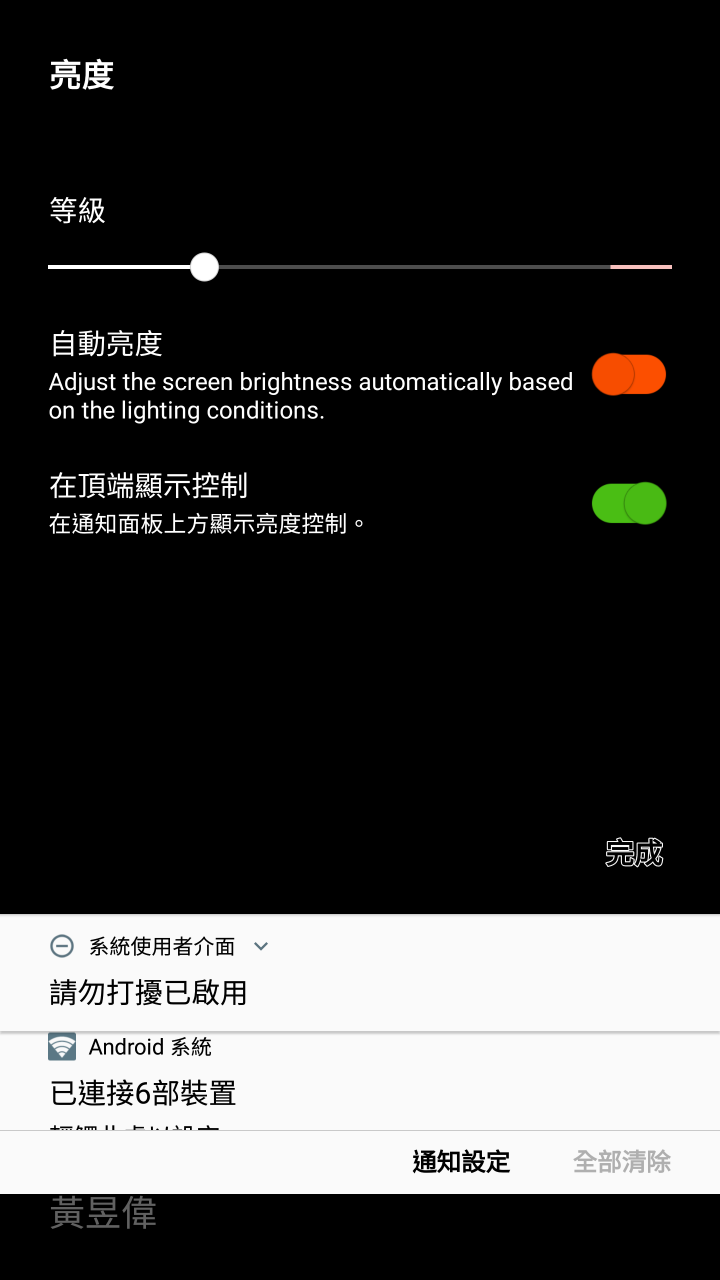Image resolution: width=720 pixels, height=1280 pixels.
Task: Tap 全部清除 to clear all notifications
Action: [621, 1162]
